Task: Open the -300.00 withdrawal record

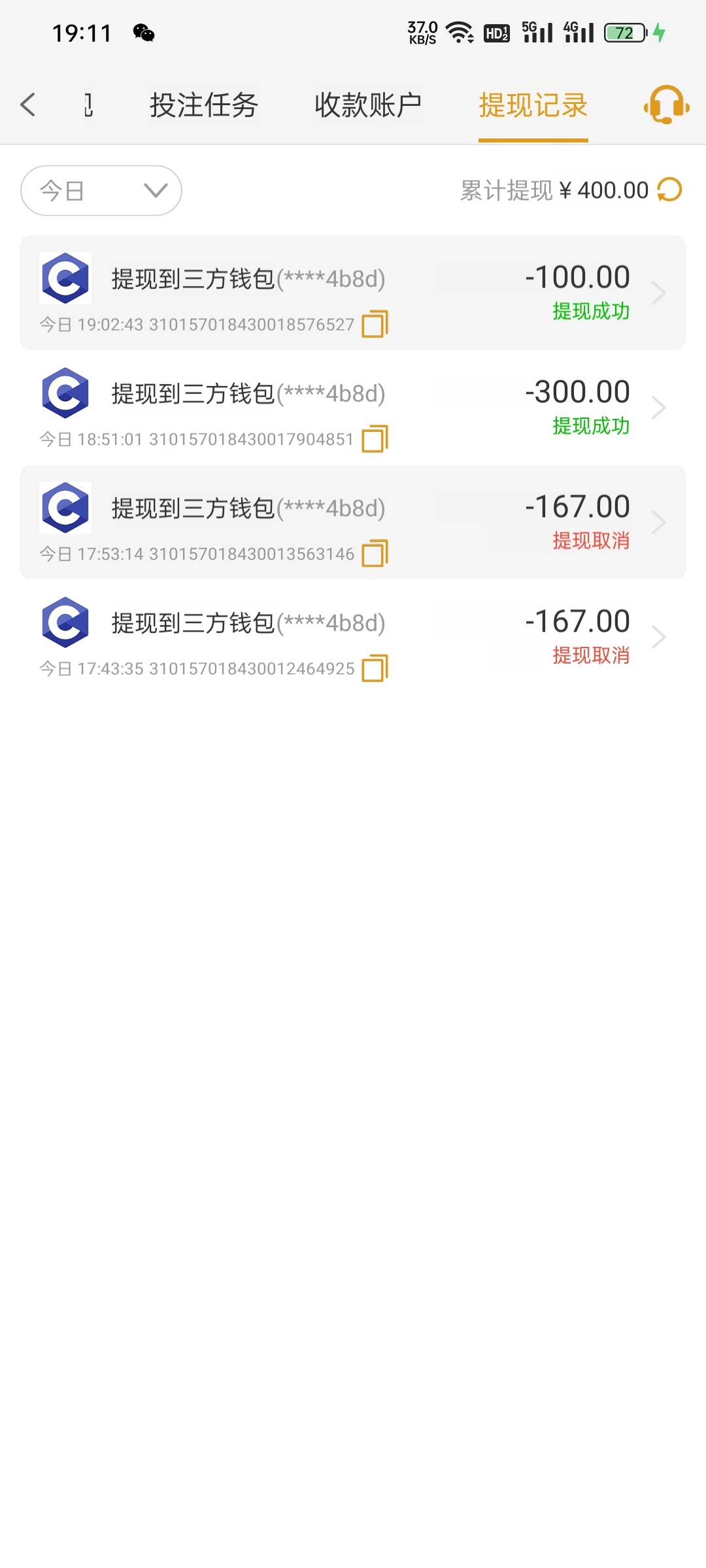Action: click(x=353, y=408)
